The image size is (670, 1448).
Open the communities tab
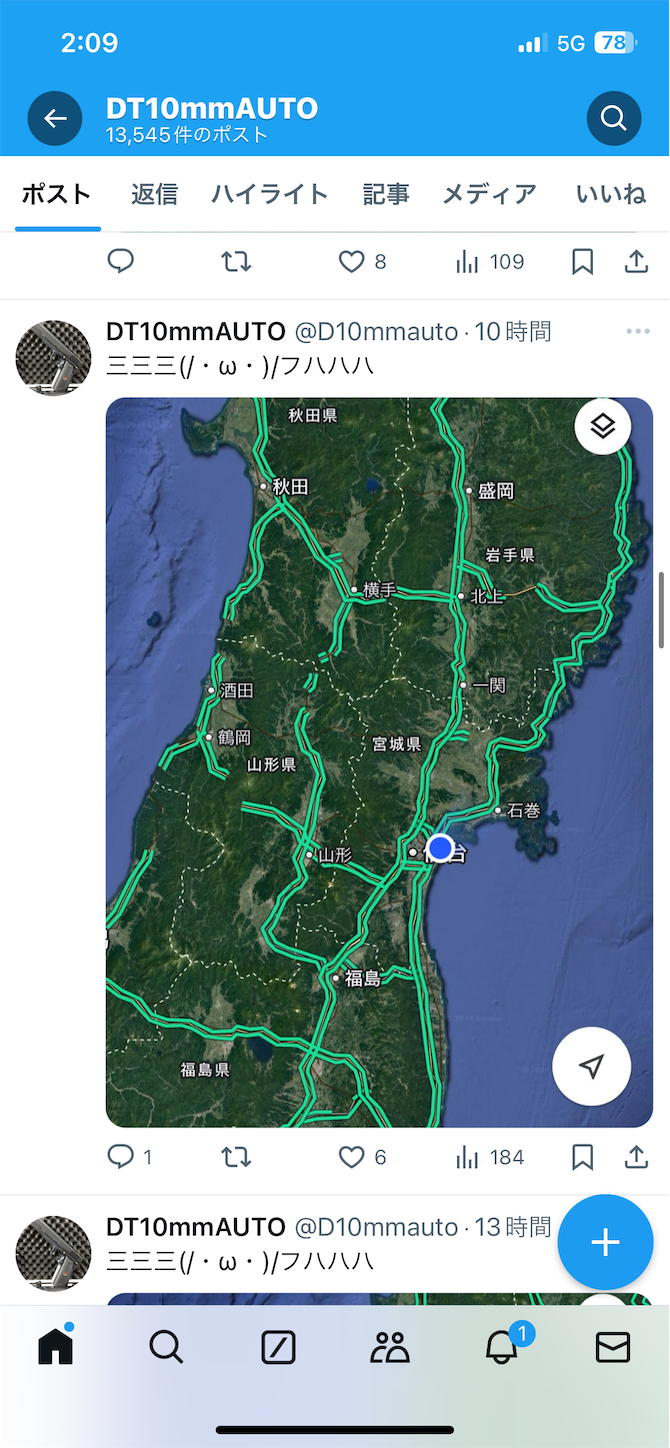390,1348
